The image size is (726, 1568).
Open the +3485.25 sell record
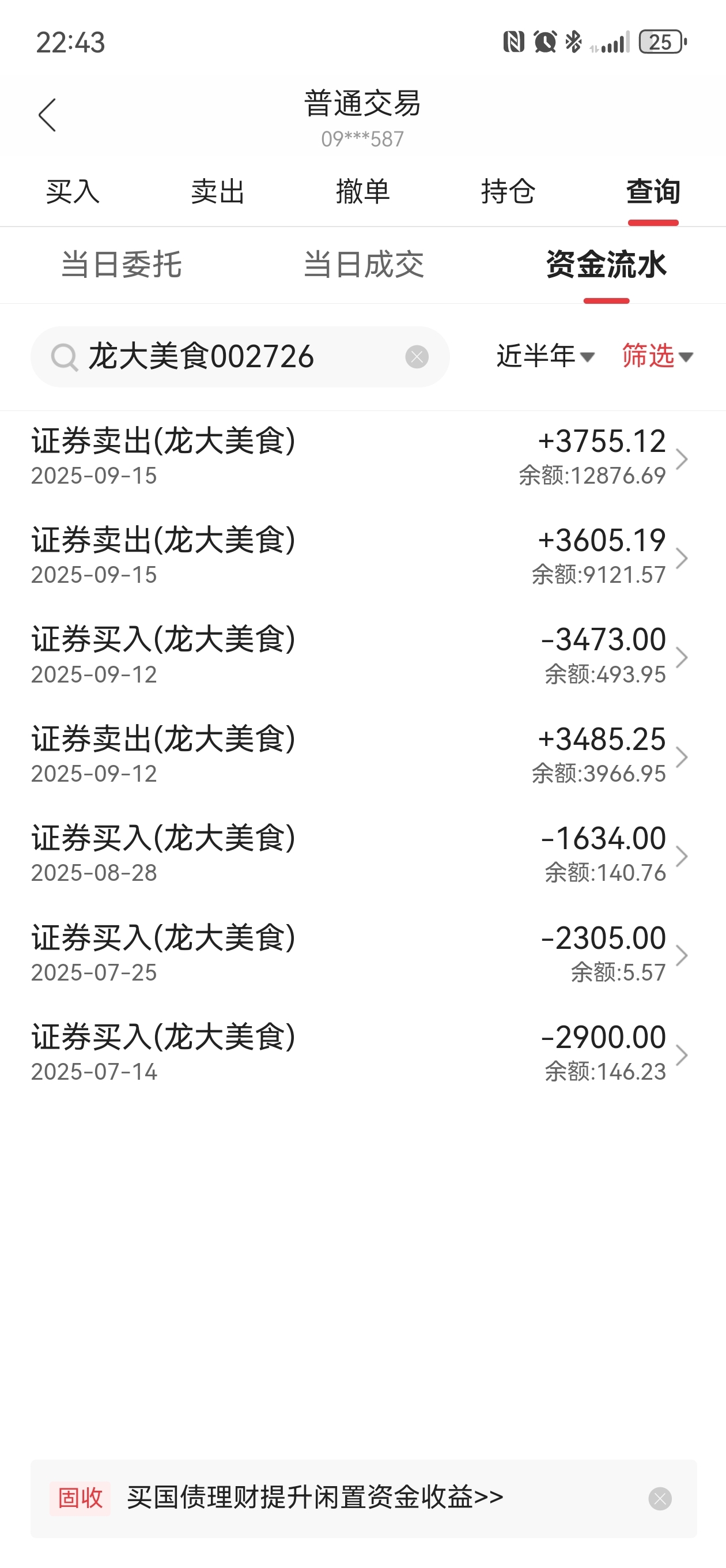pos(362,756)
